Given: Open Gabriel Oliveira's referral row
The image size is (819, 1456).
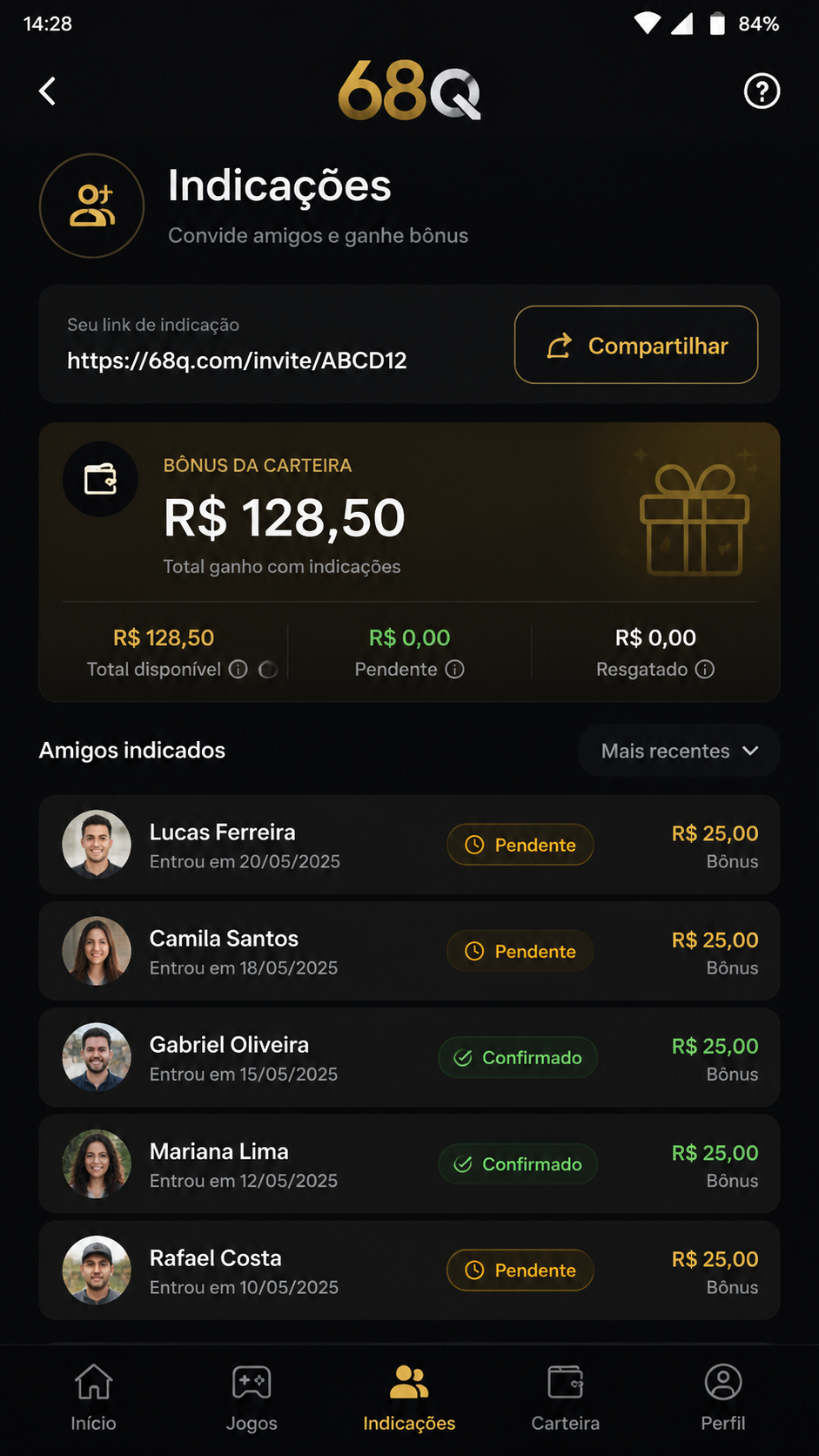Looking at the screenshot, I should (x=409, y=1057).
